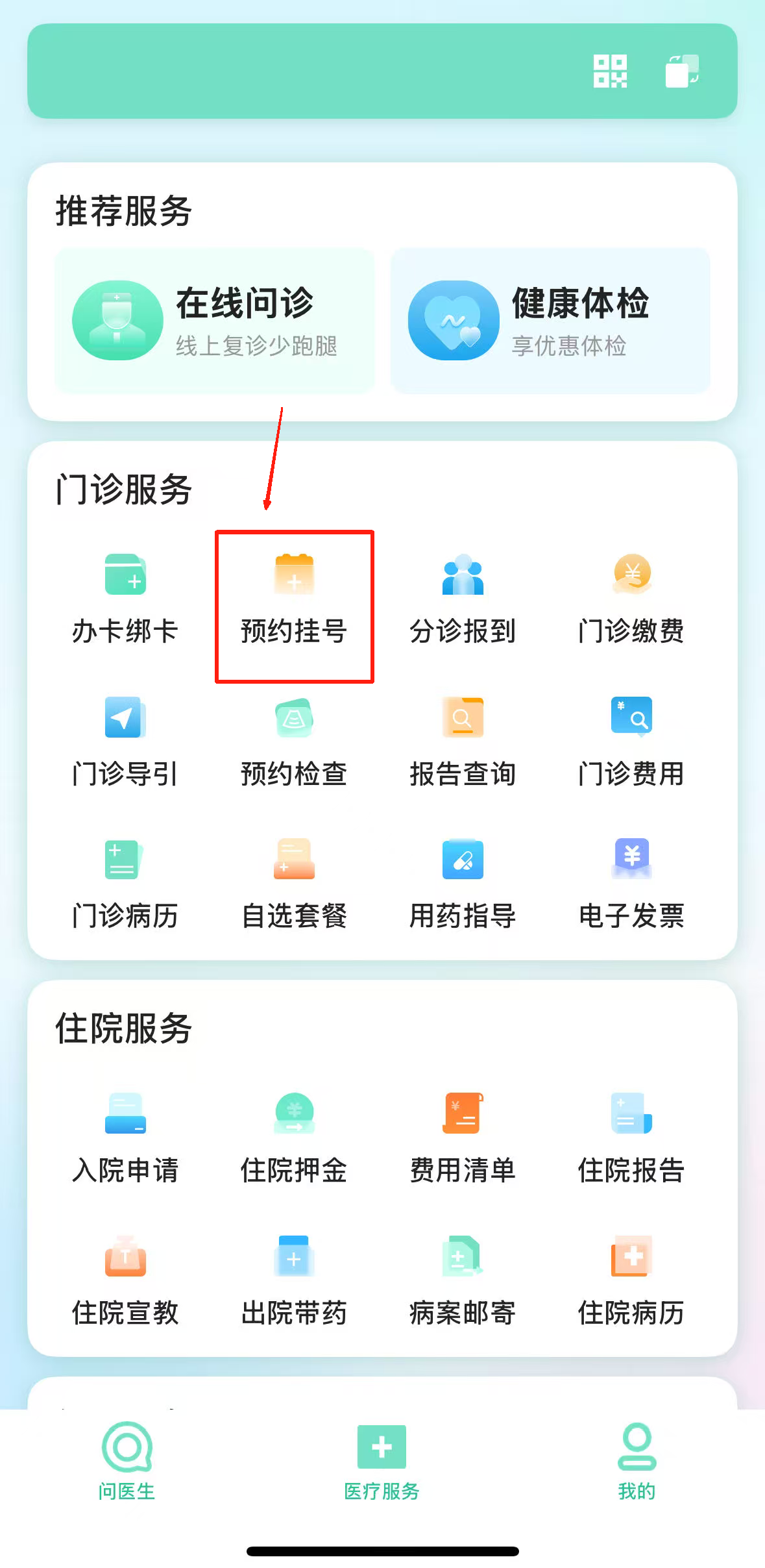Open the QR code scanner icon
Screen dimensions: 765x1568
click(610, 71)
